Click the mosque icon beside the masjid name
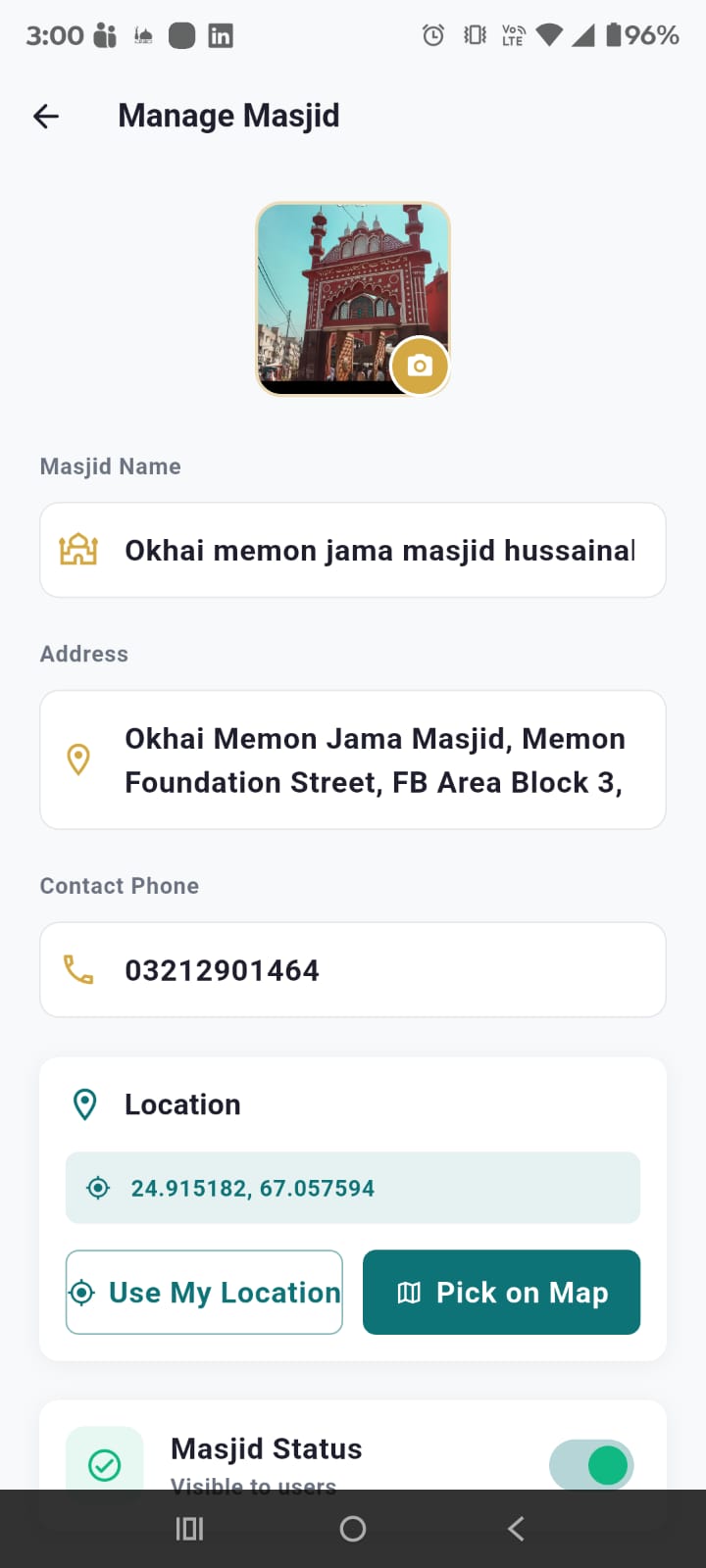The height and width of the screenshot is (1568, 706). point(77,550)
